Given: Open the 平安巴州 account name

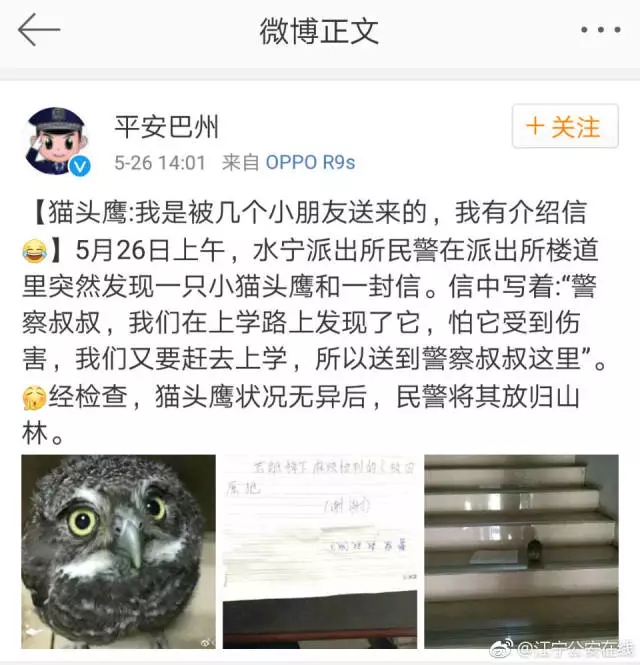Looking at the screenshot, I should click(x=166, y=127).
